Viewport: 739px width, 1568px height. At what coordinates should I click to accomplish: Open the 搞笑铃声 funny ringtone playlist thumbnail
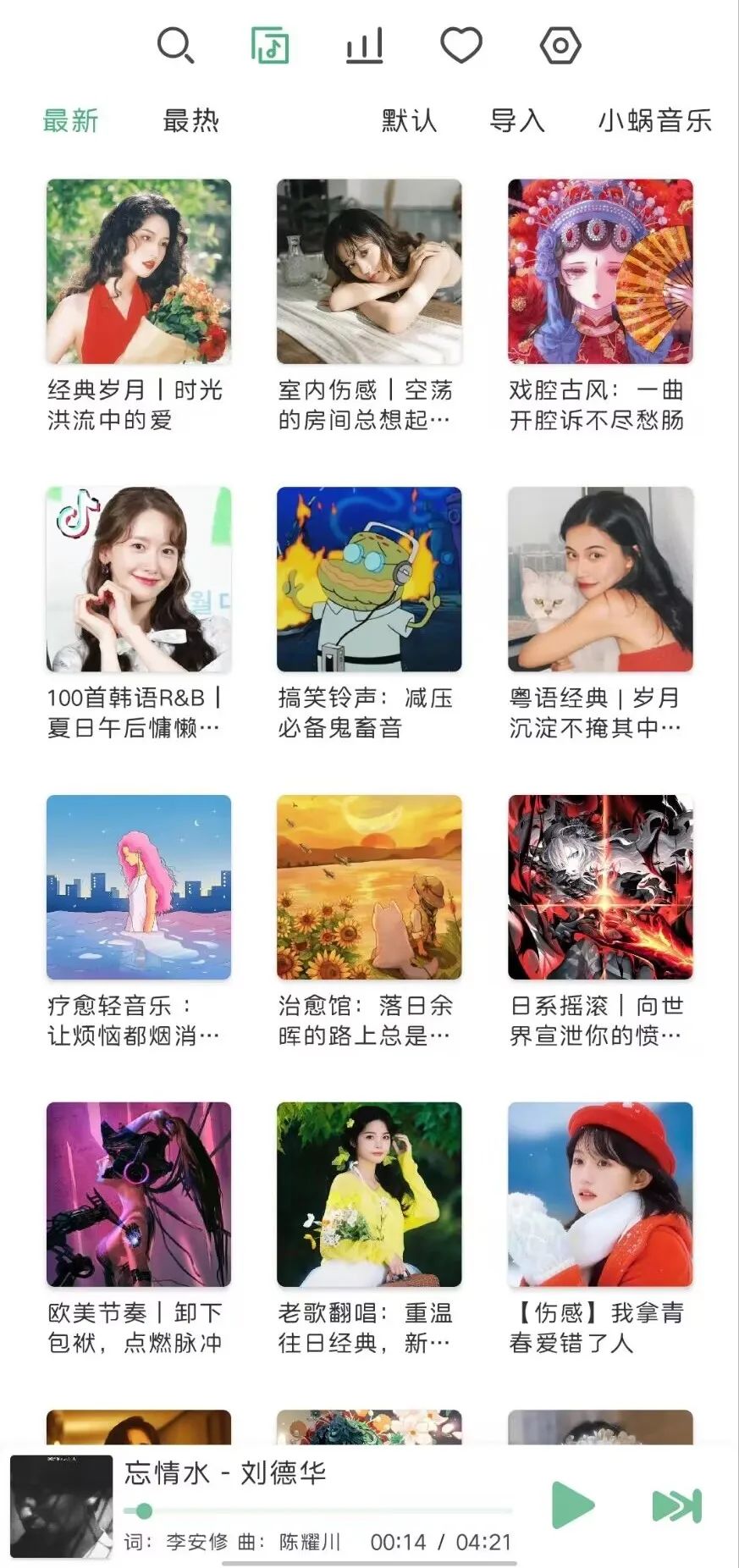point(369,580)
